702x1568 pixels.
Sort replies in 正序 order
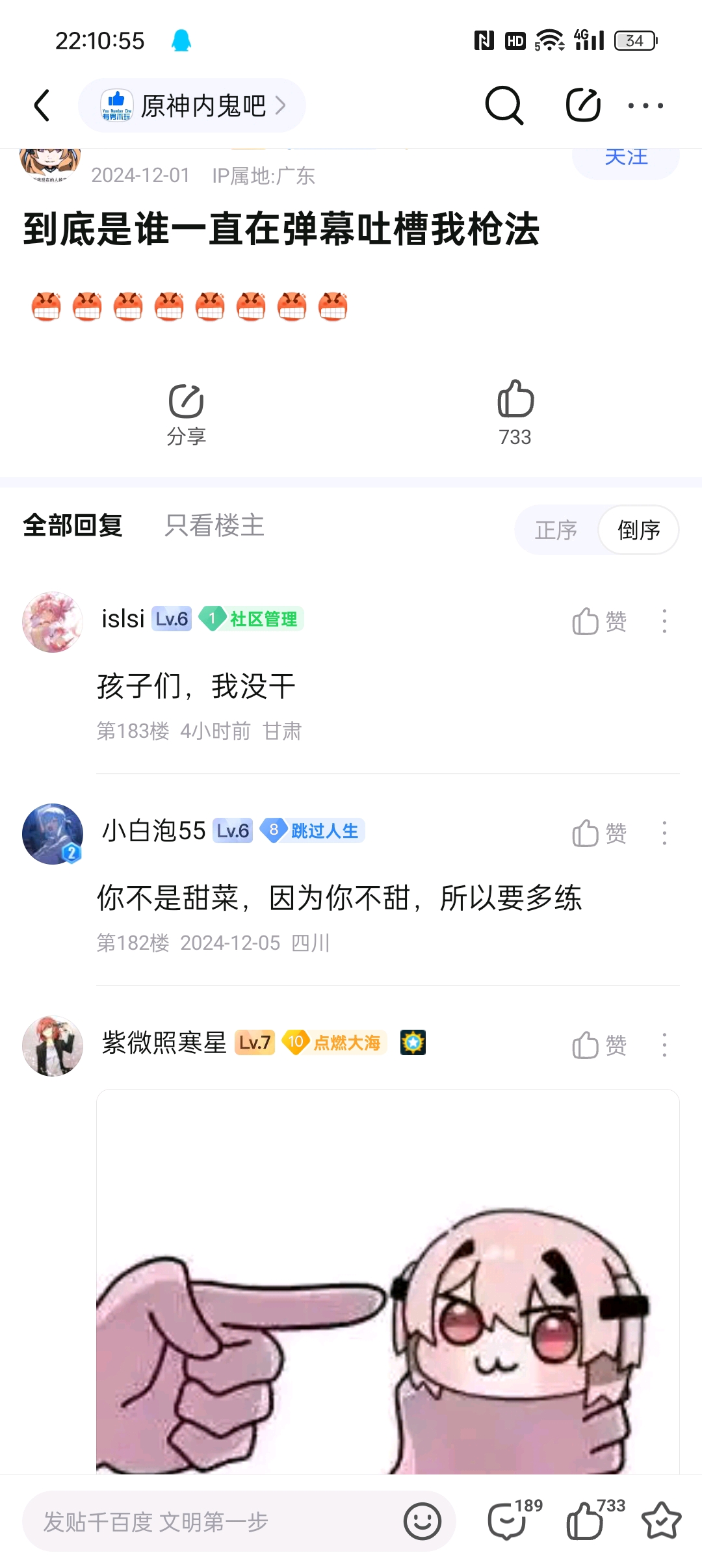click(556, 530)
